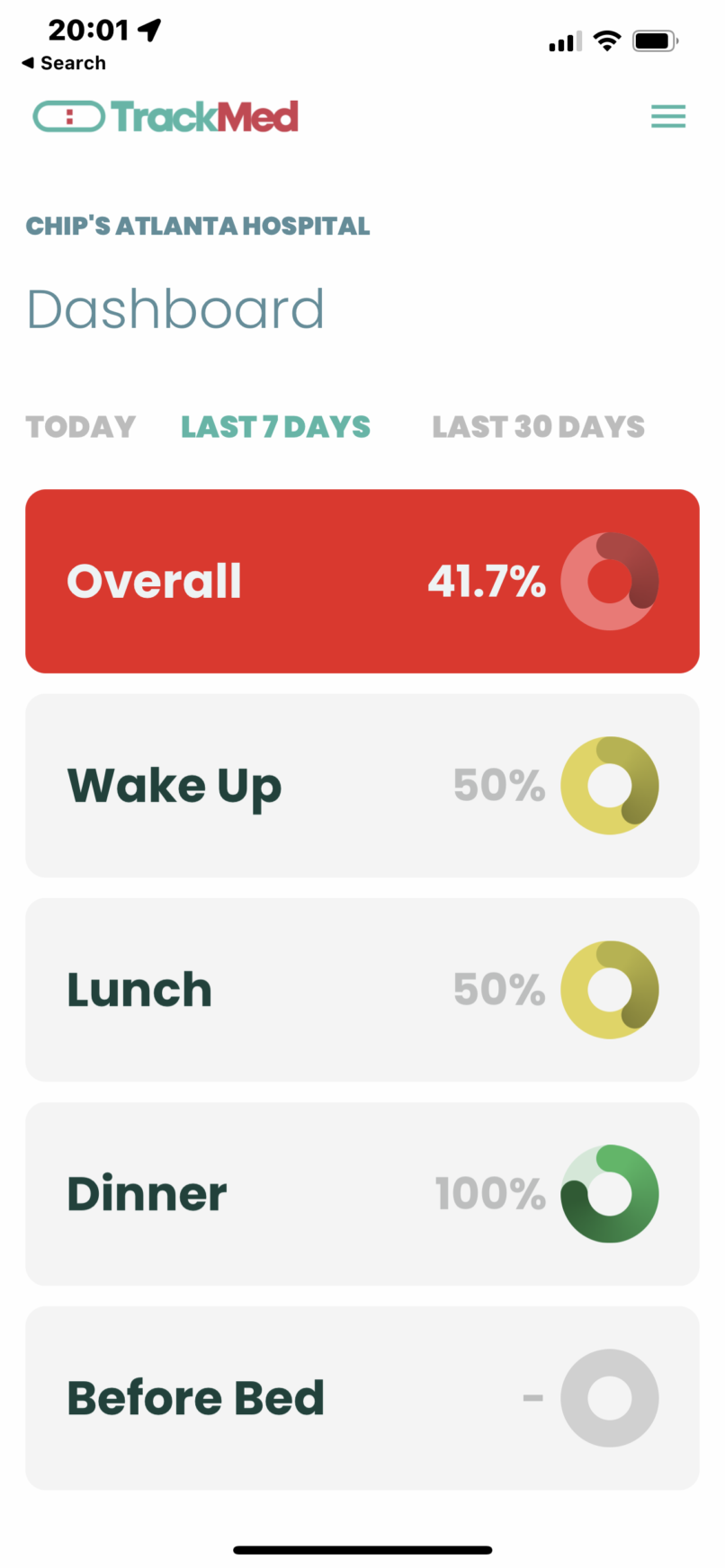
Task: Open the Overall adherence card
Action: 362,581
